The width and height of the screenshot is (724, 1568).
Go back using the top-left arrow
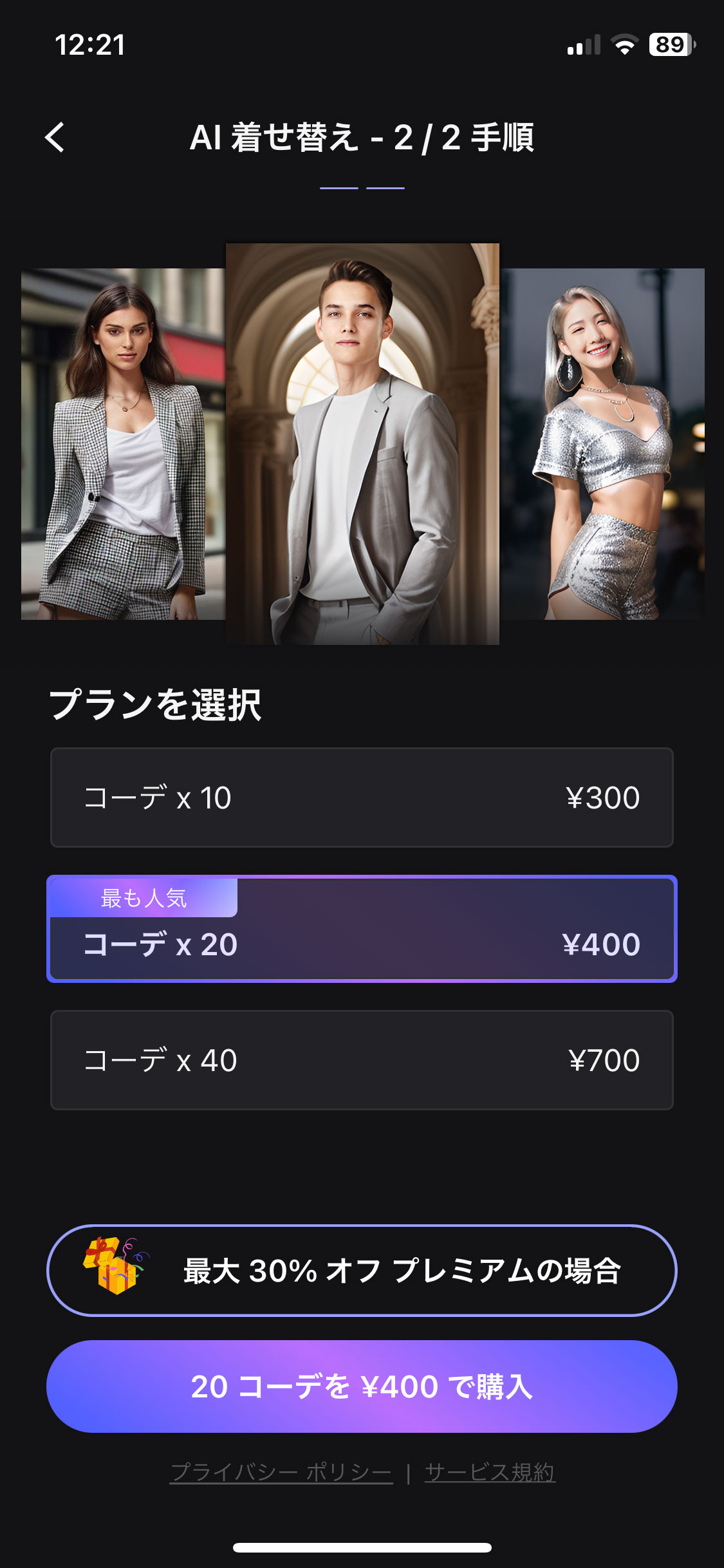click(x=55, y=137)
